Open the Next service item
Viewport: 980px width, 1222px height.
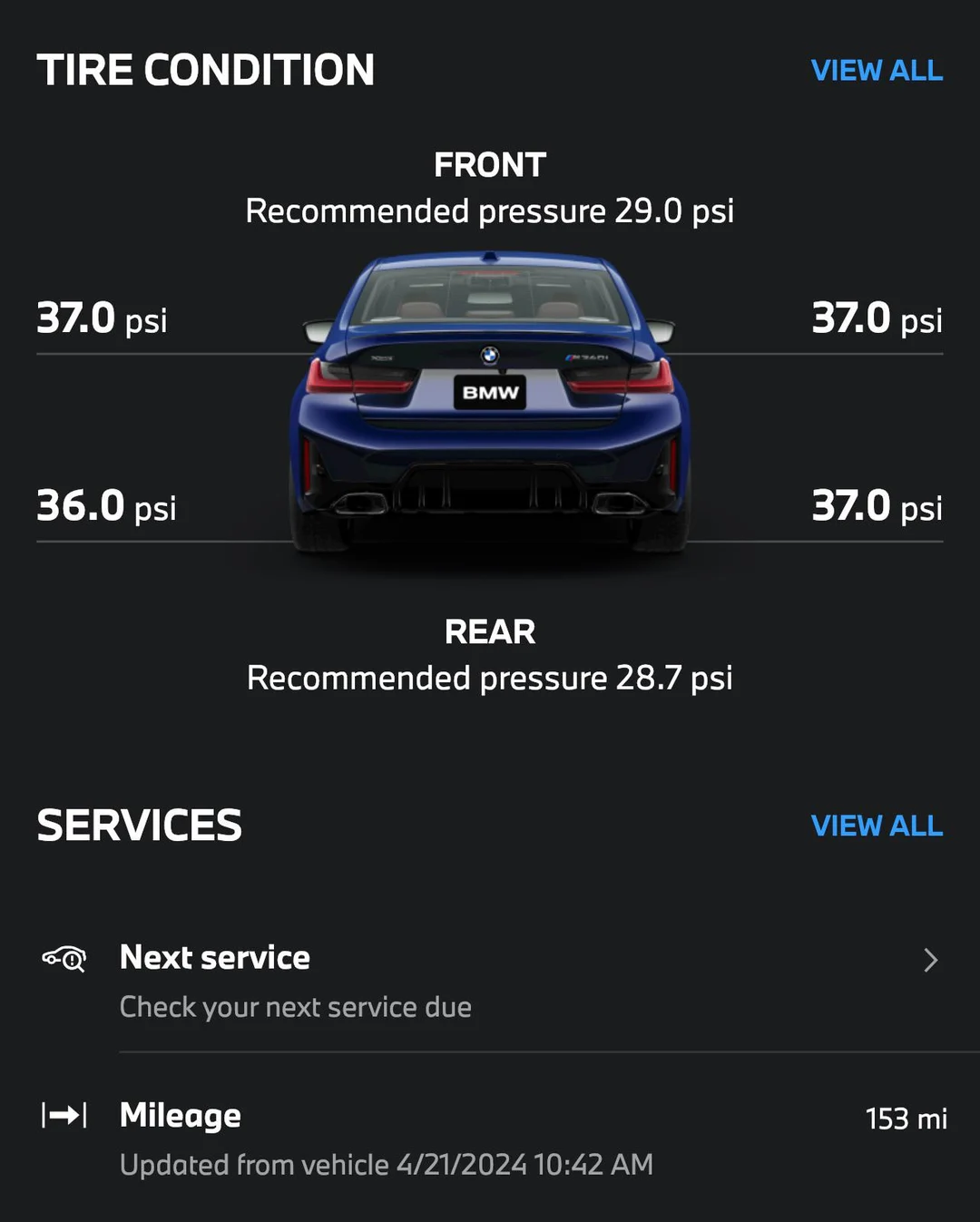click(x=215, y=958)
